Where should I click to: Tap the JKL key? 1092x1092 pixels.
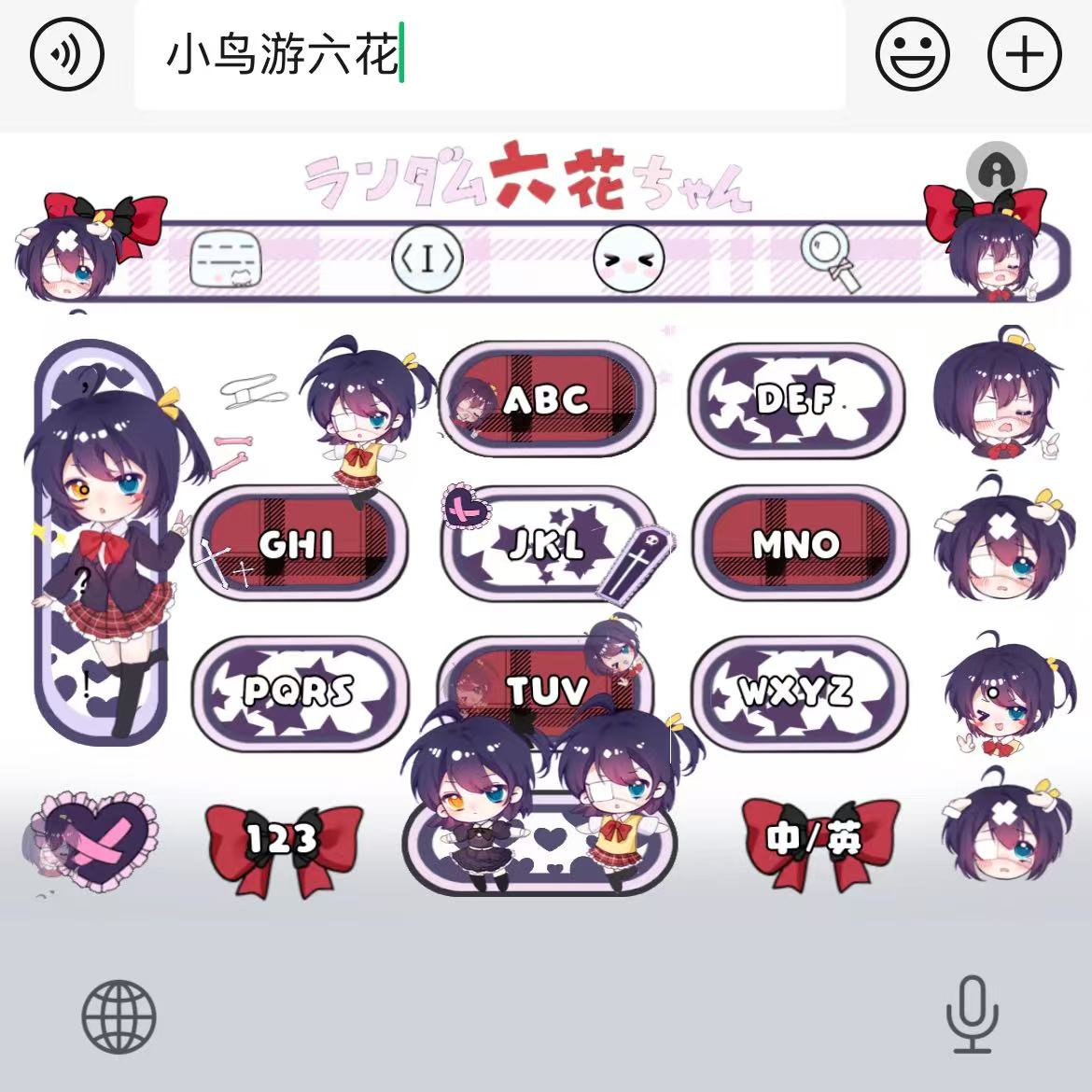(547, 544)
